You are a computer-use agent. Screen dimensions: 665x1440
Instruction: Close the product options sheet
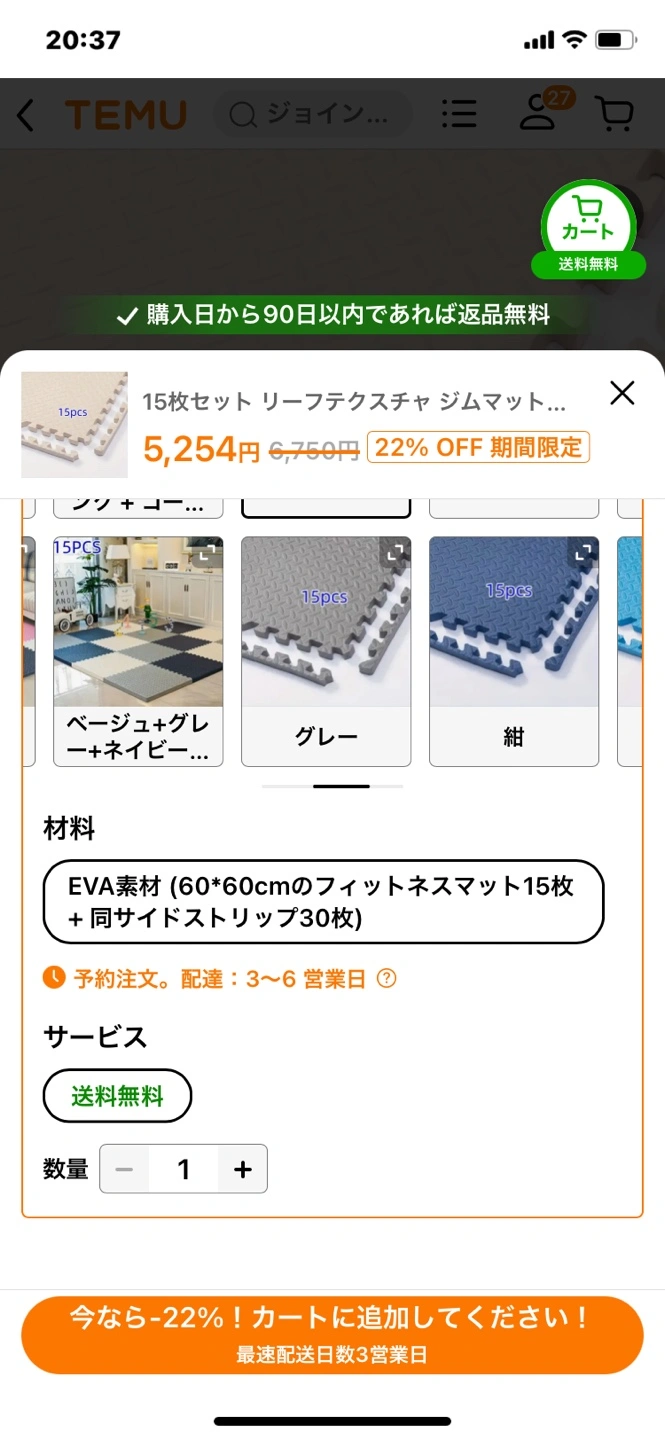tap(622, 393)
